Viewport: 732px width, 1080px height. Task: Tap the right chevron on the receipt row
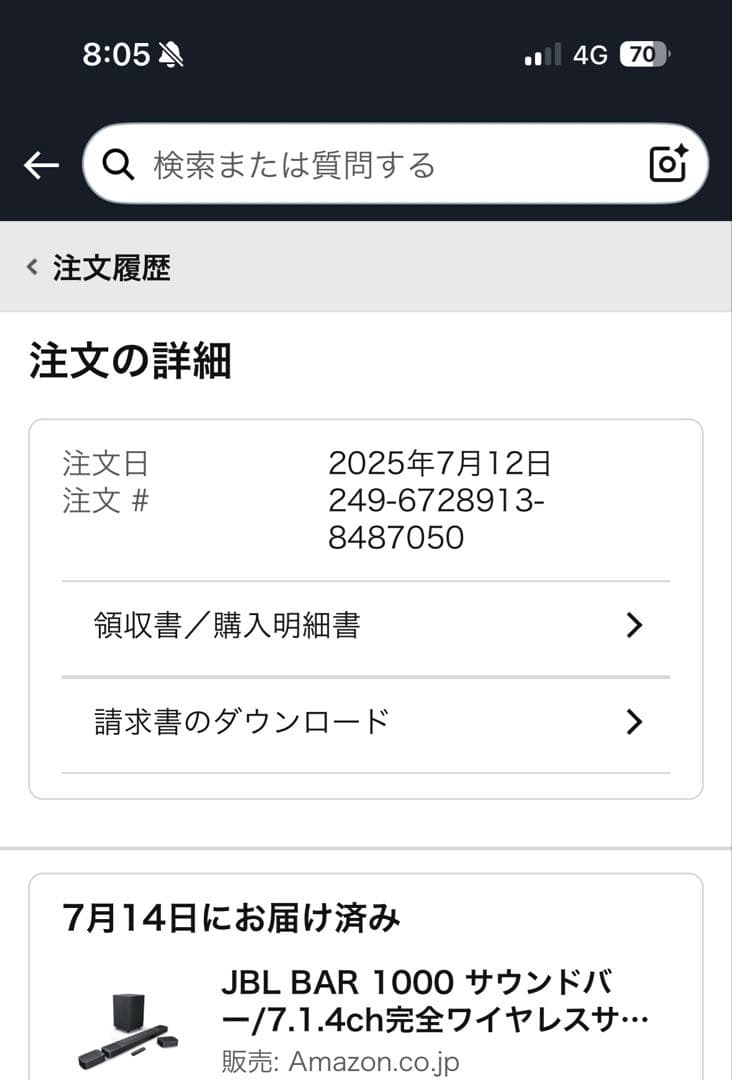click(x=634, y=625)
